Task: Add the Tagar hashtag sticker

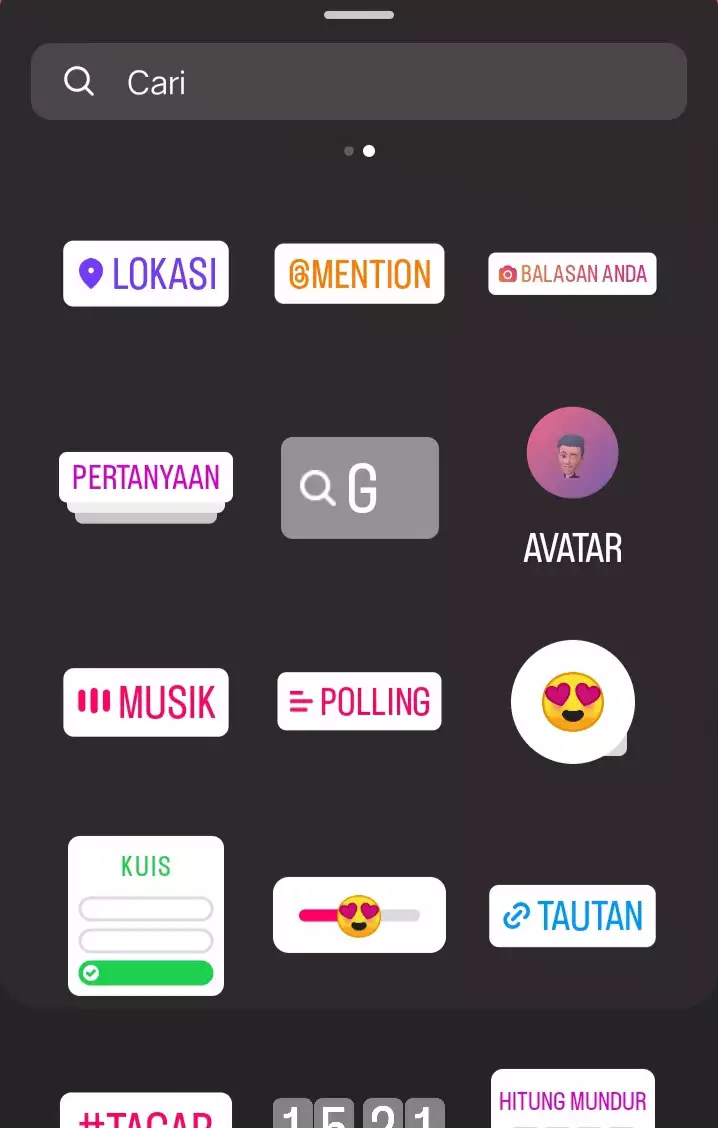Action: click(x=146, y=1112)
